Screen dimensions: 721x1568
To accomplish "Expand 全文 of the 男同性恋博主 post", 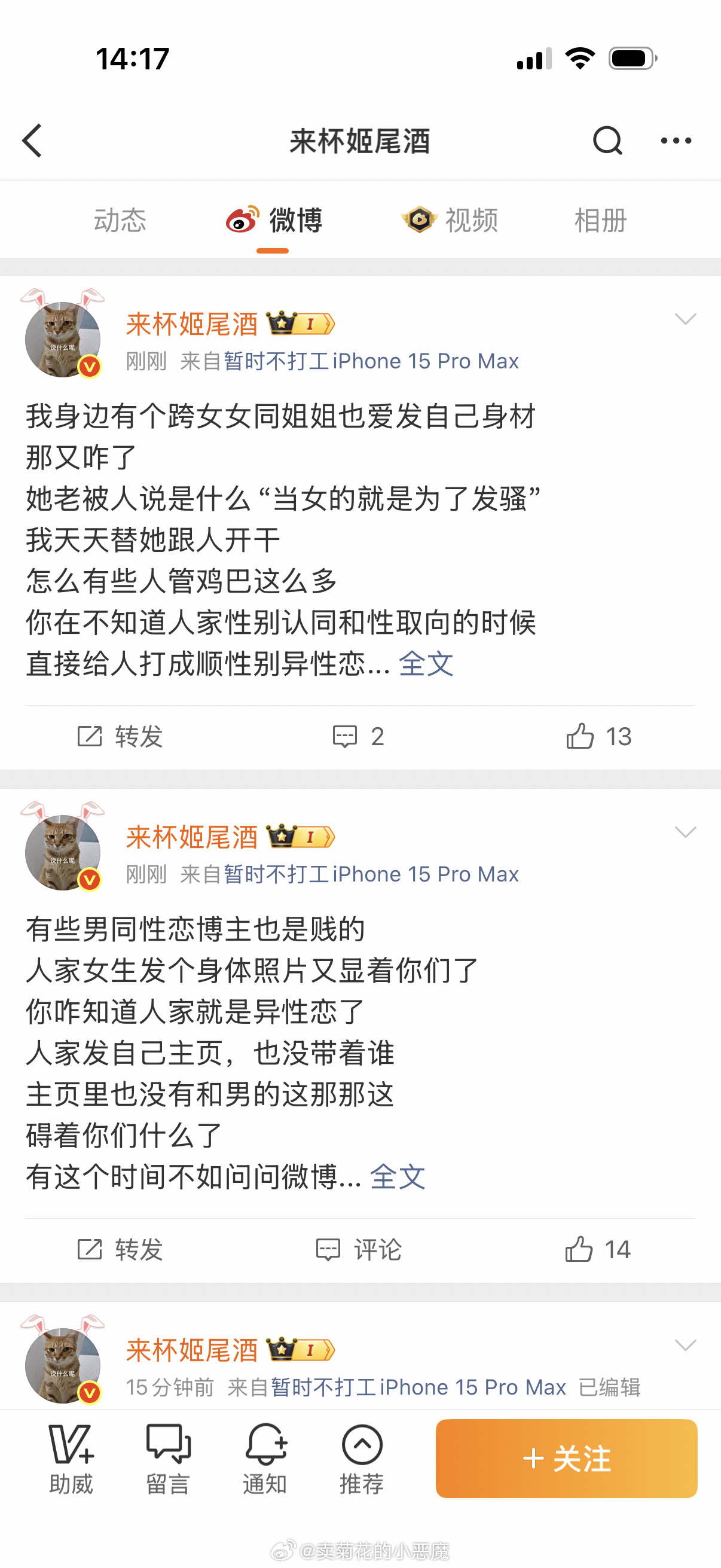I will pos(398,1177).
